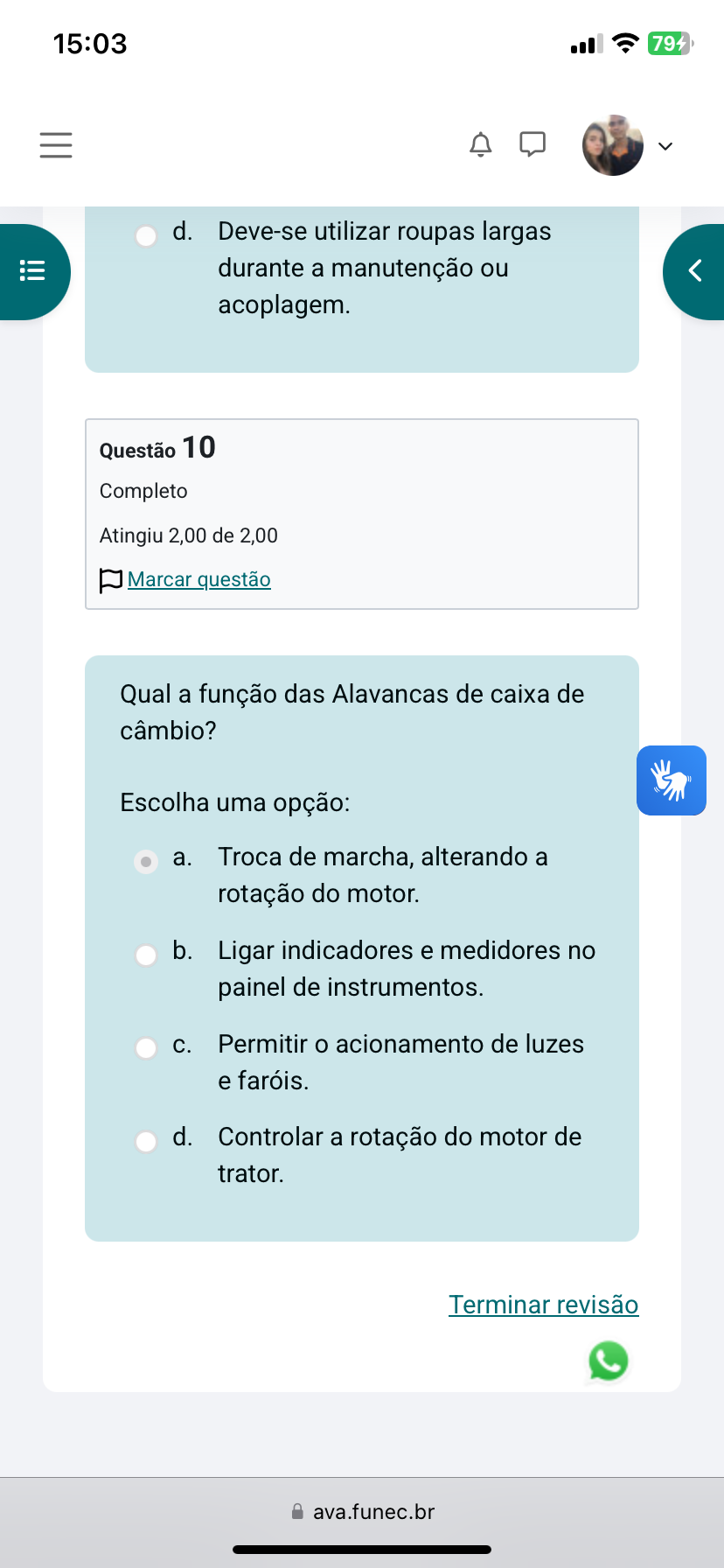Choose option d. Controlar a rotação do motor
The width and height of the screenshot is (724, 1568).
(146, 1141)
